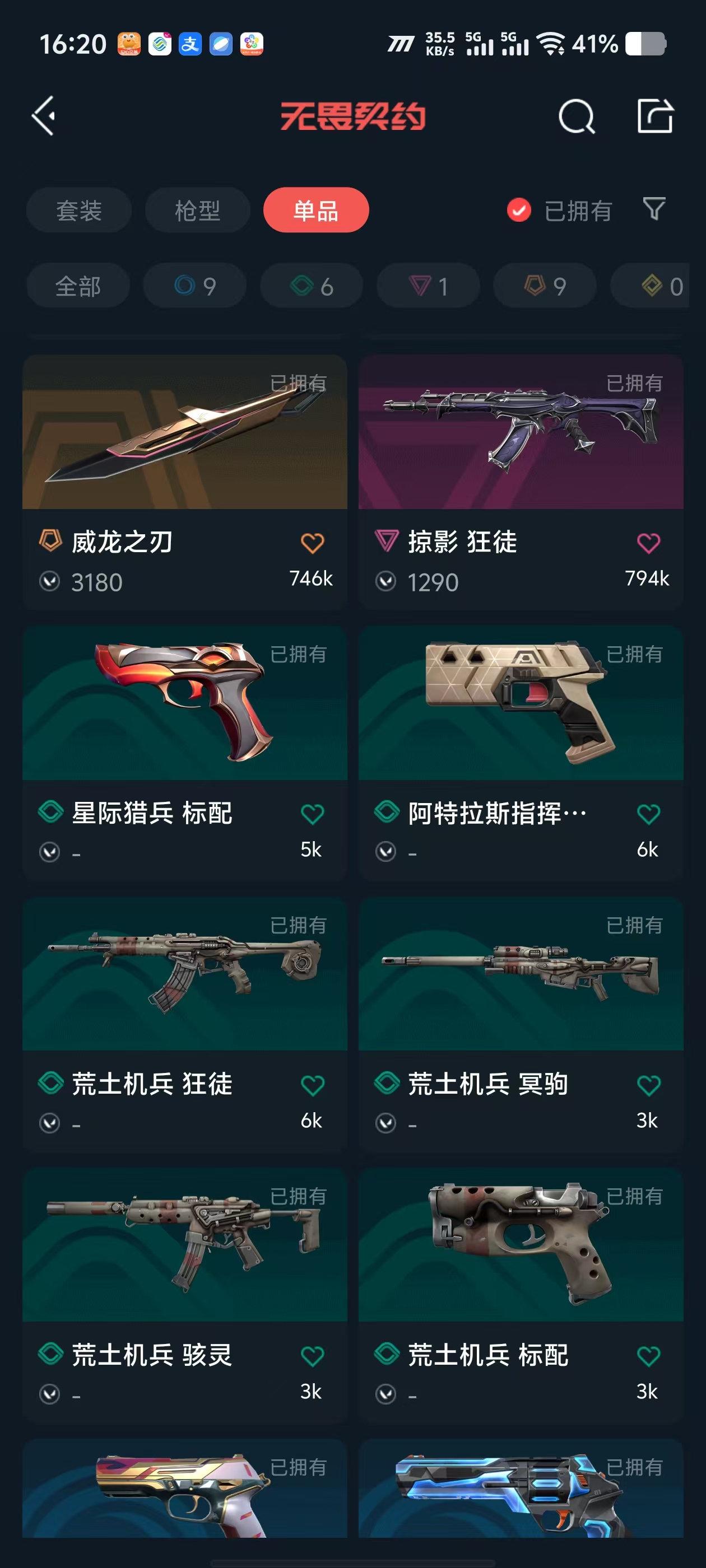
Task: Filter by the pink tier chip with 1
Action: pyautogui.click(x=428, y=286)
